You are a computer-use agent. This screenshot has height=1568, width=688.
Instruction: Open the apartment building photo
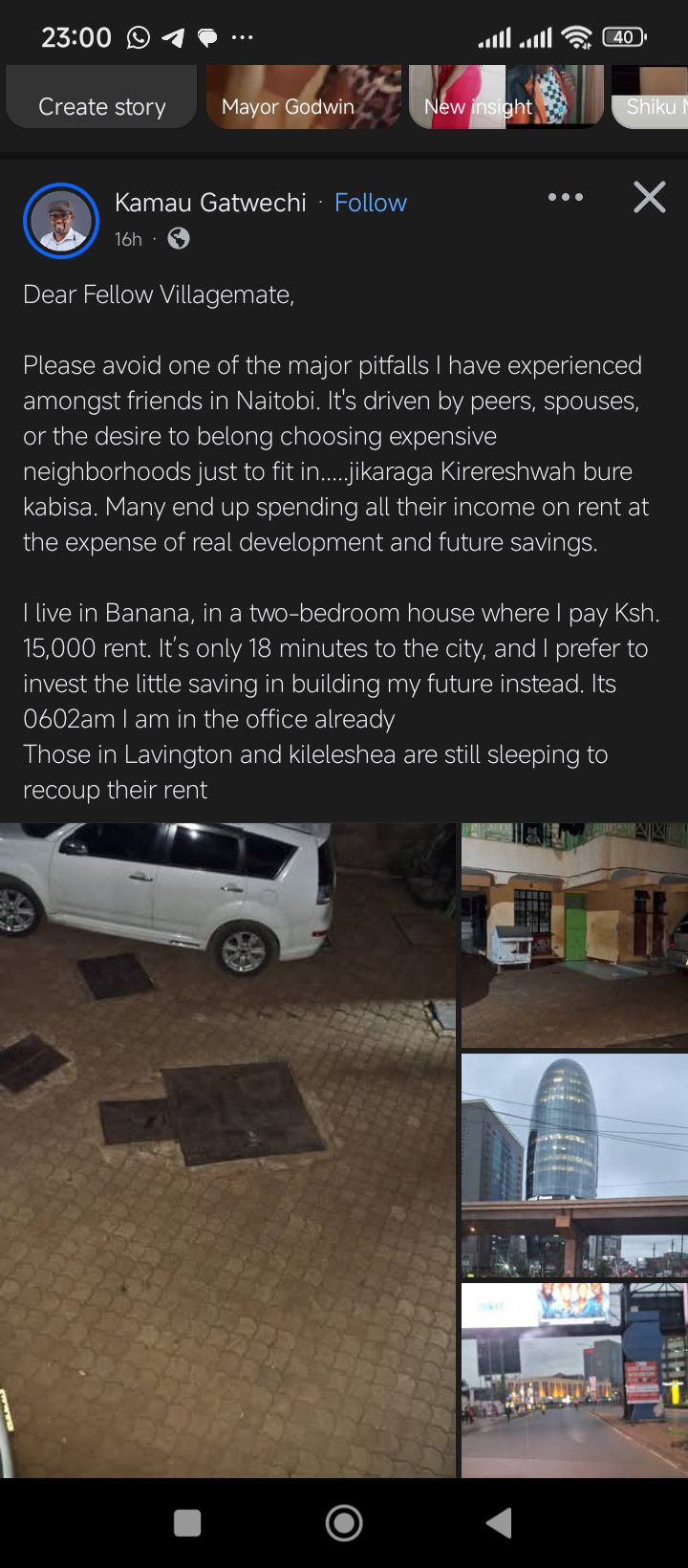(574, 935)
